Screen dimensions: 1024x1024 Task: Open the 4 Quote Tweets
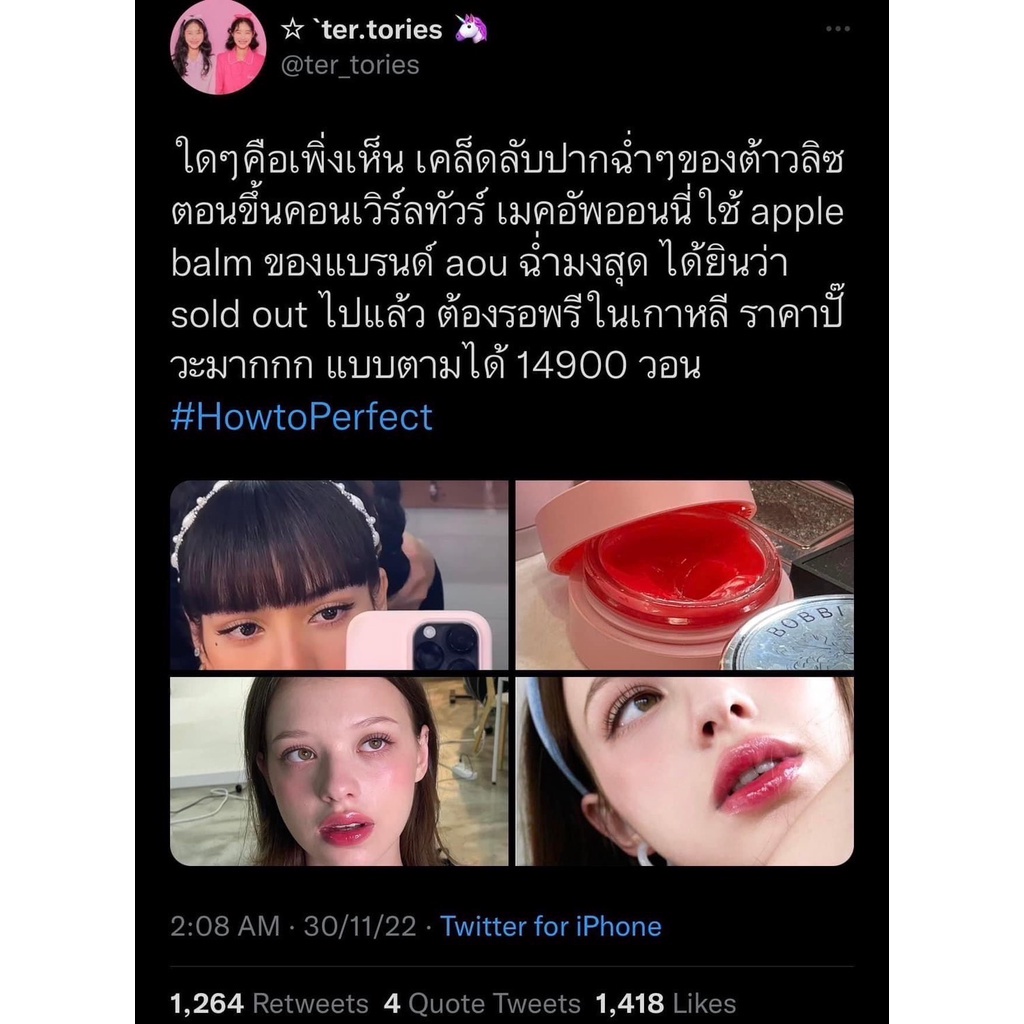482,1003
